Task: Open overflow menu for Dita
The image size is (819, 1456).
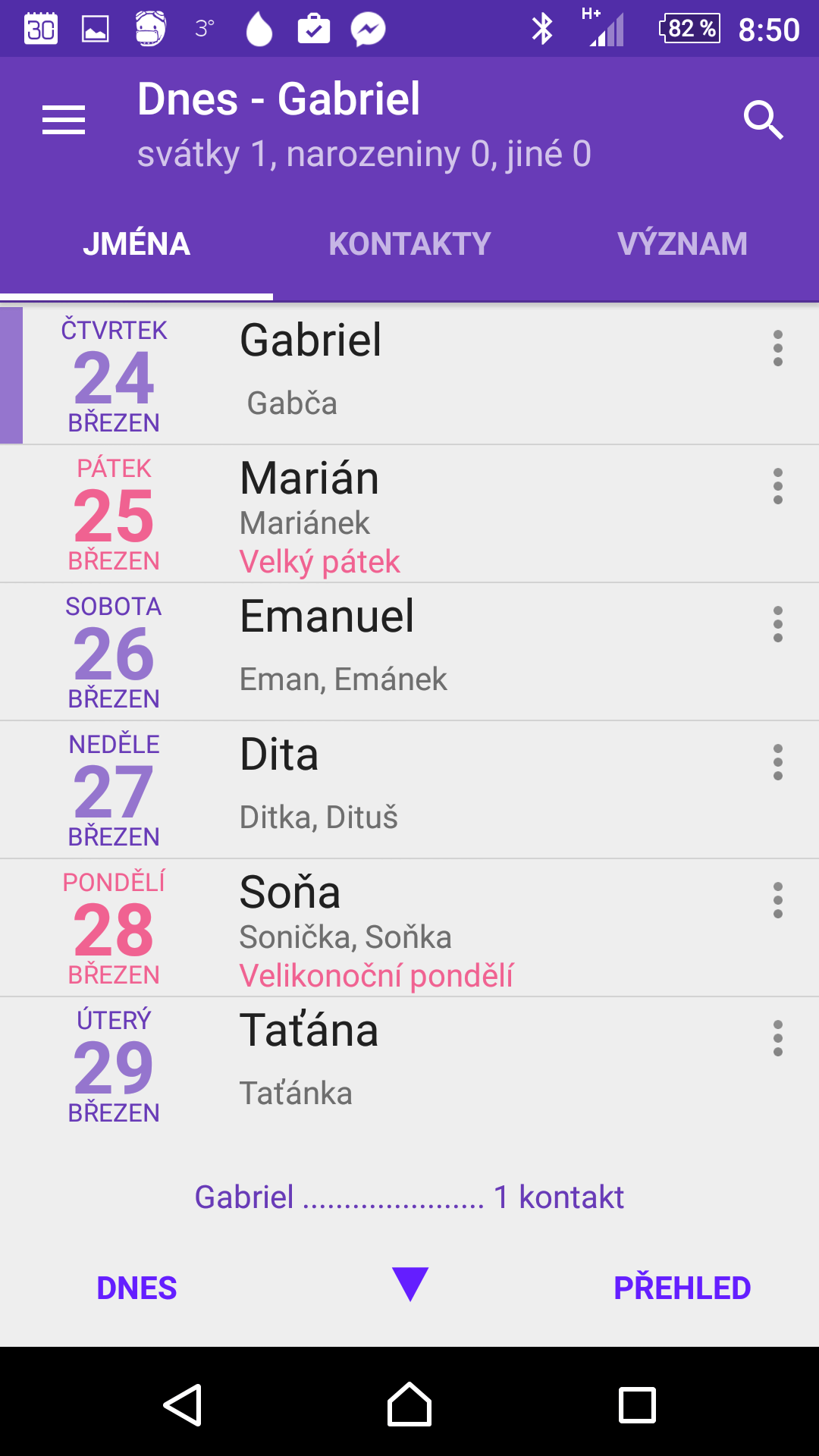Action: (x=778, y=763)
